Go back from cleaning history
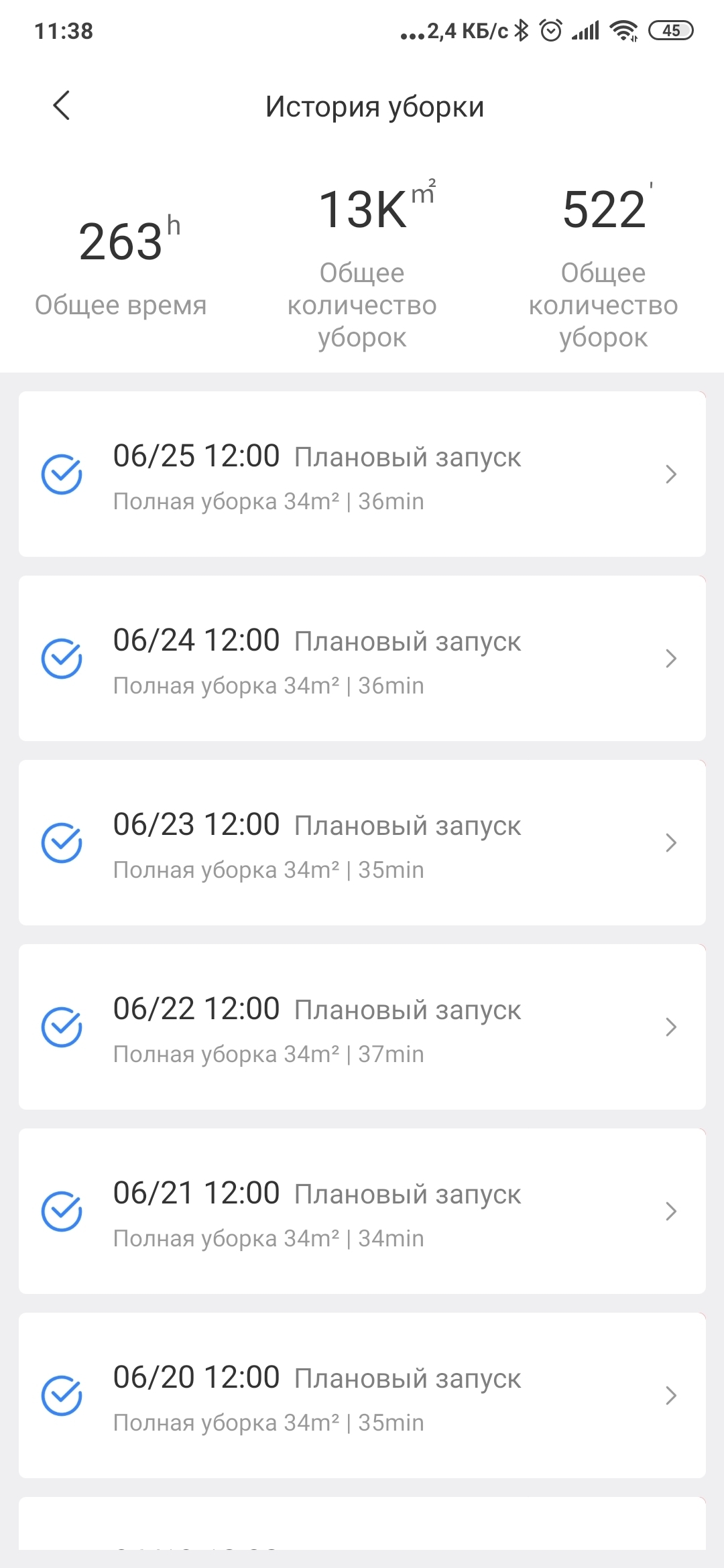 tap(62, 106)
